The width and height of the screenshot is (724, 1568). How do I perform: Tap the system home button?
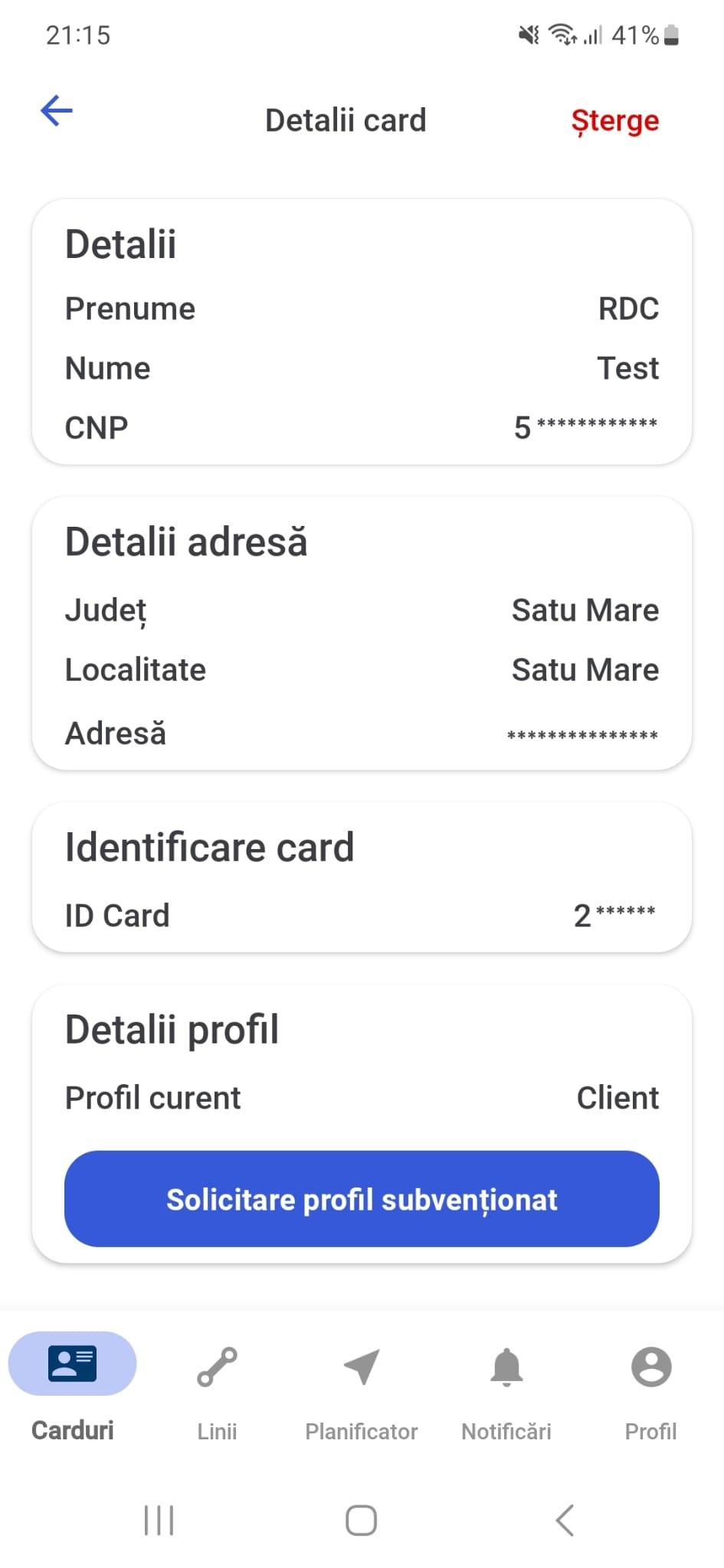pos(361,1521)
